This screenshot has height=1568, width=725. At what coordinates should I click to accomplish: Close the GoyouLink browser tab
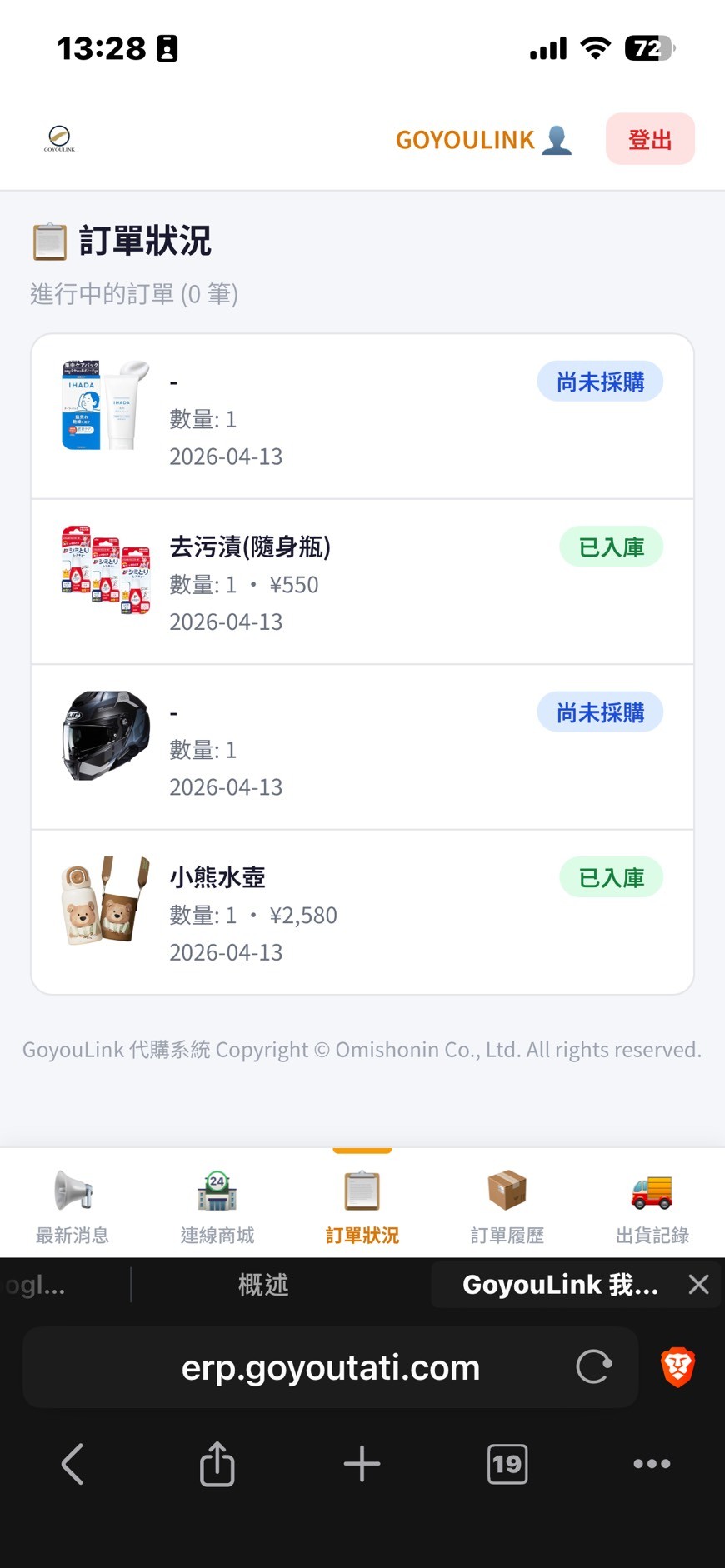click(x=699, y=1285)
